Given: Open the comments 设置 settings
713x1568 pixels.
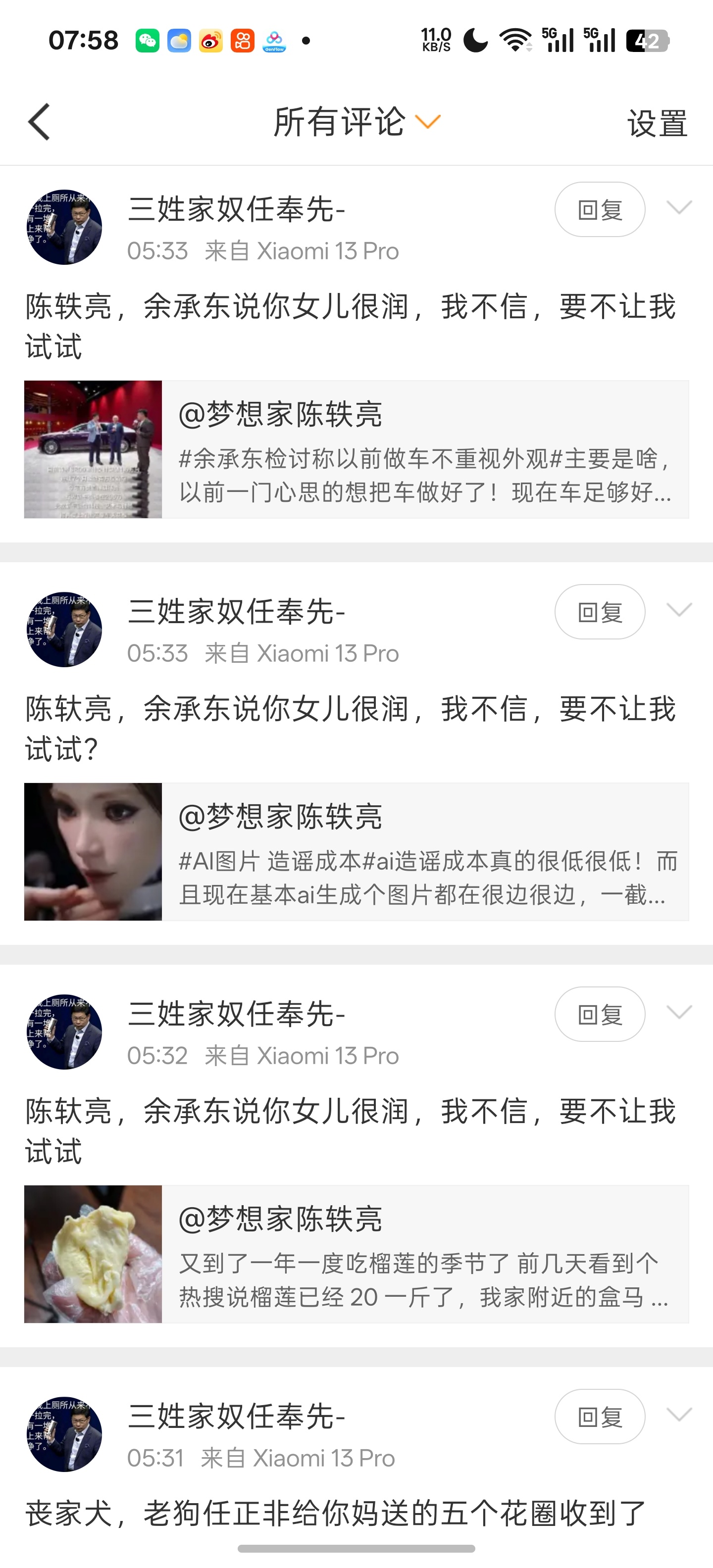Looking at the screenshot, I should [x=656, y=121].
